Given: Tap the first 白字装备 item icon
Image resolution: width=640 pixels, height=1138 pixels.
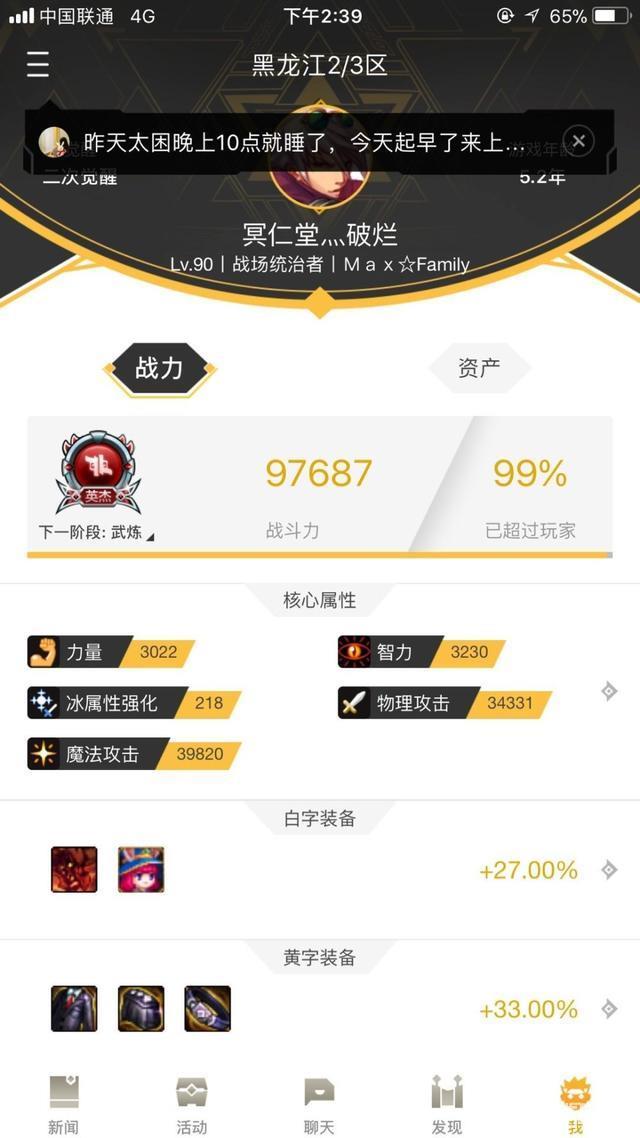Looking at the screenshot, I should click(x=74, y=869).
